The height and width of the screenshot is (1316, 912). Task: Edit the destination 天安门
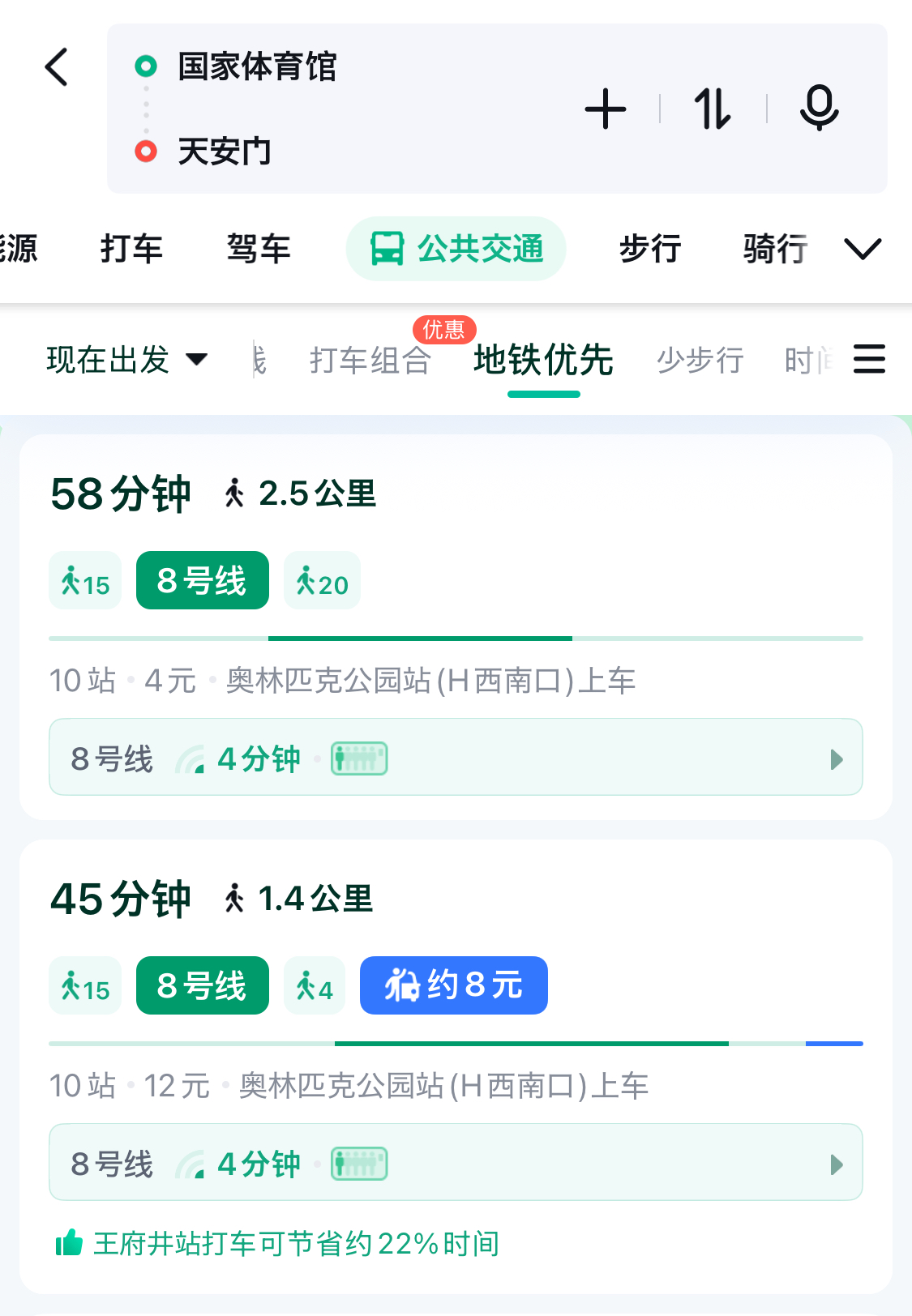pyautogui.click(x=225, y=152)
